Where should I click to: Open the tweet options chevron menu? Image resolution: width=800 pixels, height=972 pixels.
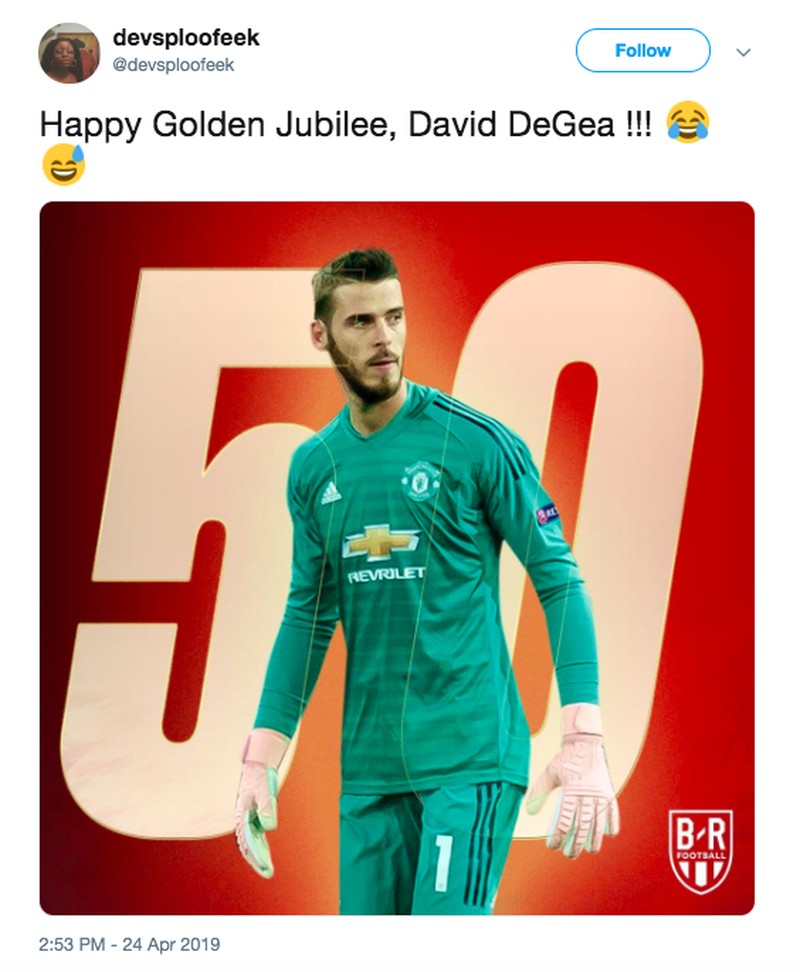pos(743,52)
